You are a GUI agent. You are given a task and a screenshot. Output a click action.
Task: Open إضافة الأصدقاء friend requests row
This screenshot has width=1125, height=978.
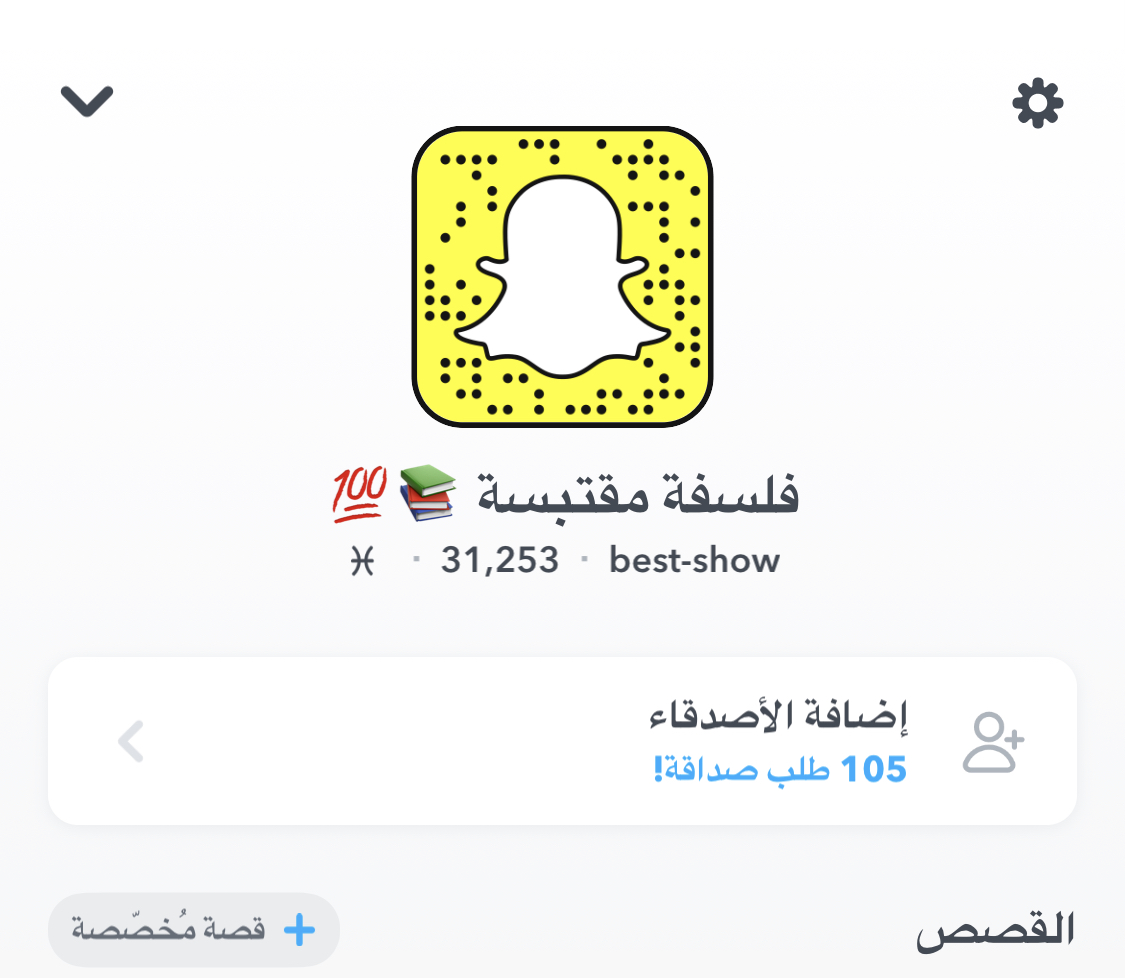(x=562, y=741)
